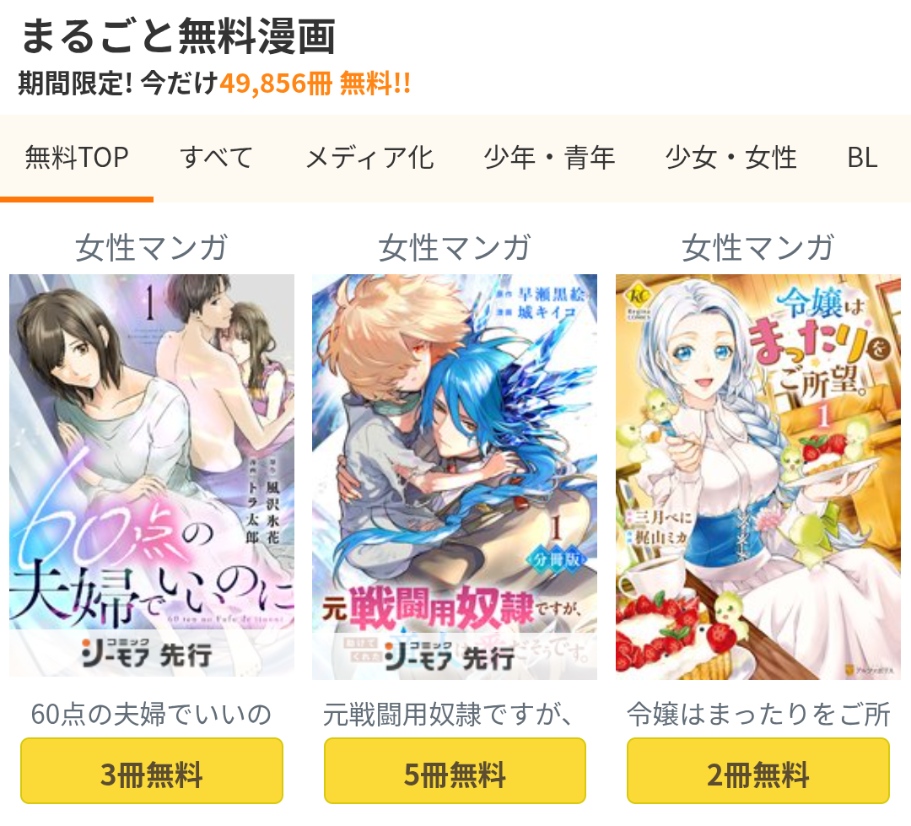Image resolution: width=911 pixels, height=826 pixels.
Task: Open the 令嬢はまったりをご所望 cover
Action: 758,476
